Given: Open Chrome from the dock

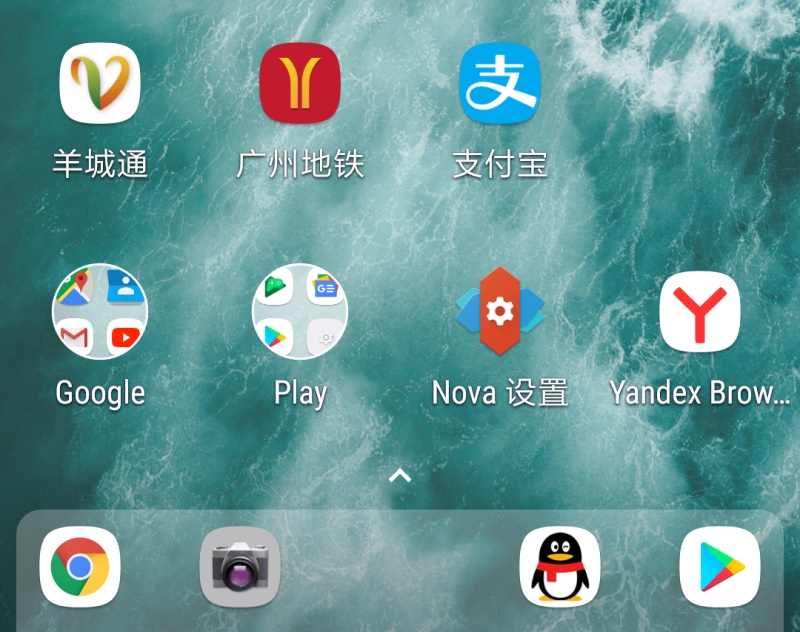Looking at the screenshot, I should [80, 567].
